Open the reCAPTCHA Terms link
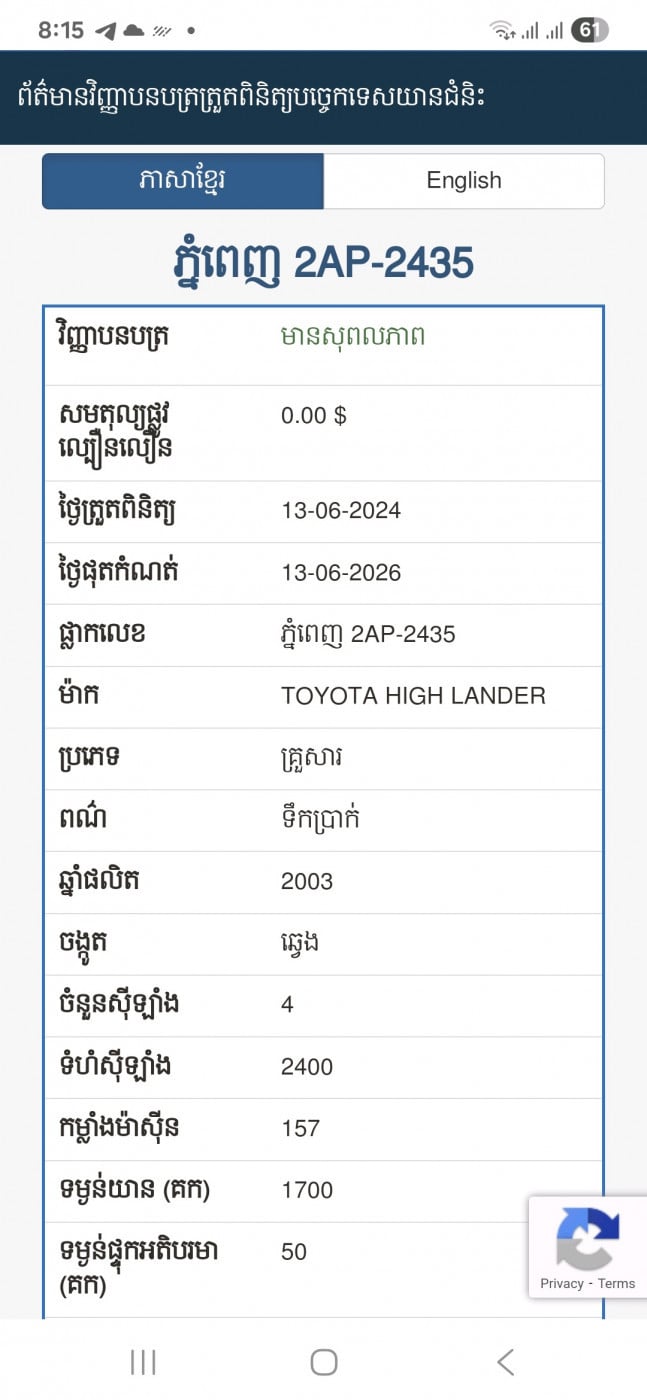 (617, 1283)
